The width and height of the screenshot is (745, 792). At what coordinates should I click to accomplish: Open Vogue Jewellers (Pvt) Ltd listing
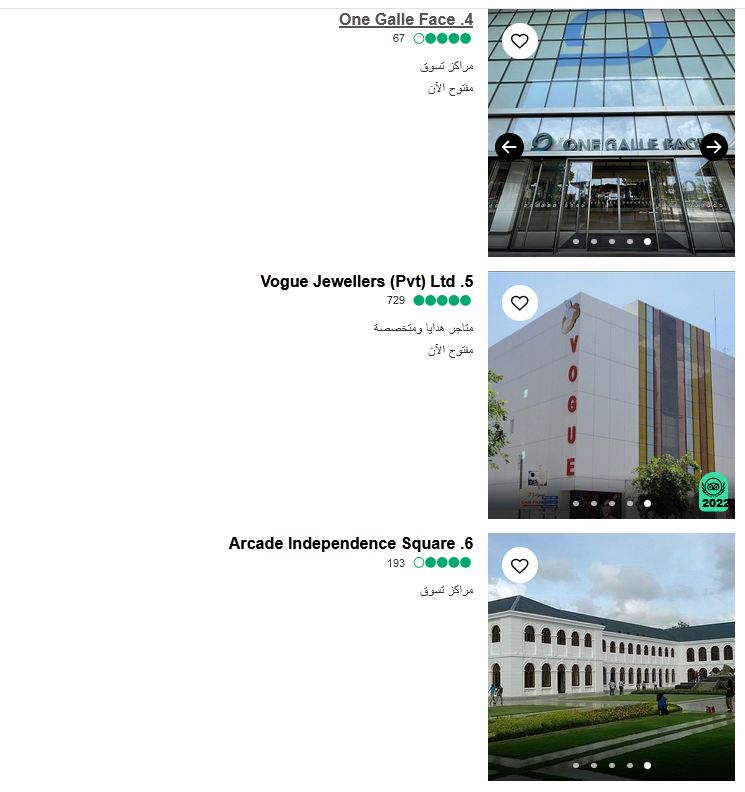pyautogui.click(x=366, y=281)
